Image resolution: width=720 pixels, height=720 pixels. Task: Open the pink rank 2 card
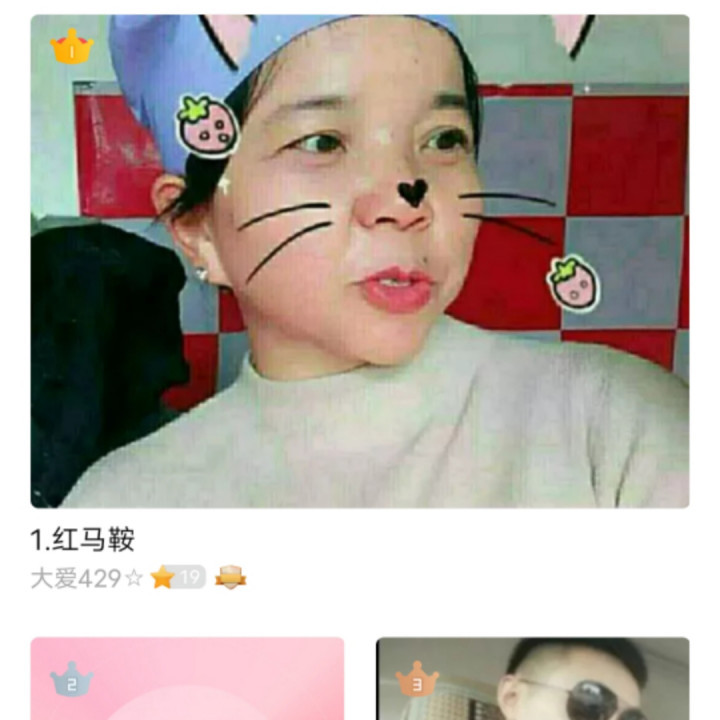[187, 680]
